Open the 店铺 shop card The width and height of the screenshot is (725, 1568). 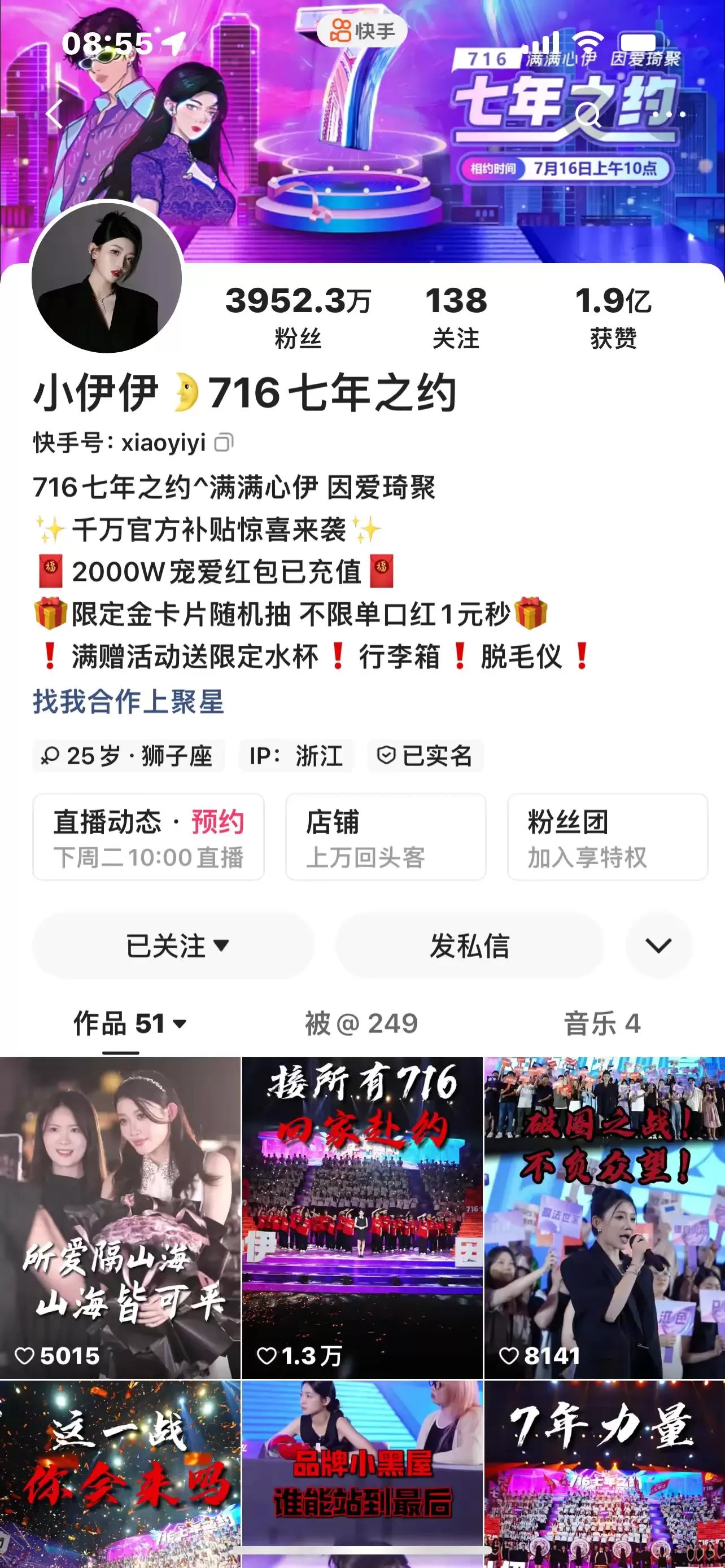click(x=385, y=837)
